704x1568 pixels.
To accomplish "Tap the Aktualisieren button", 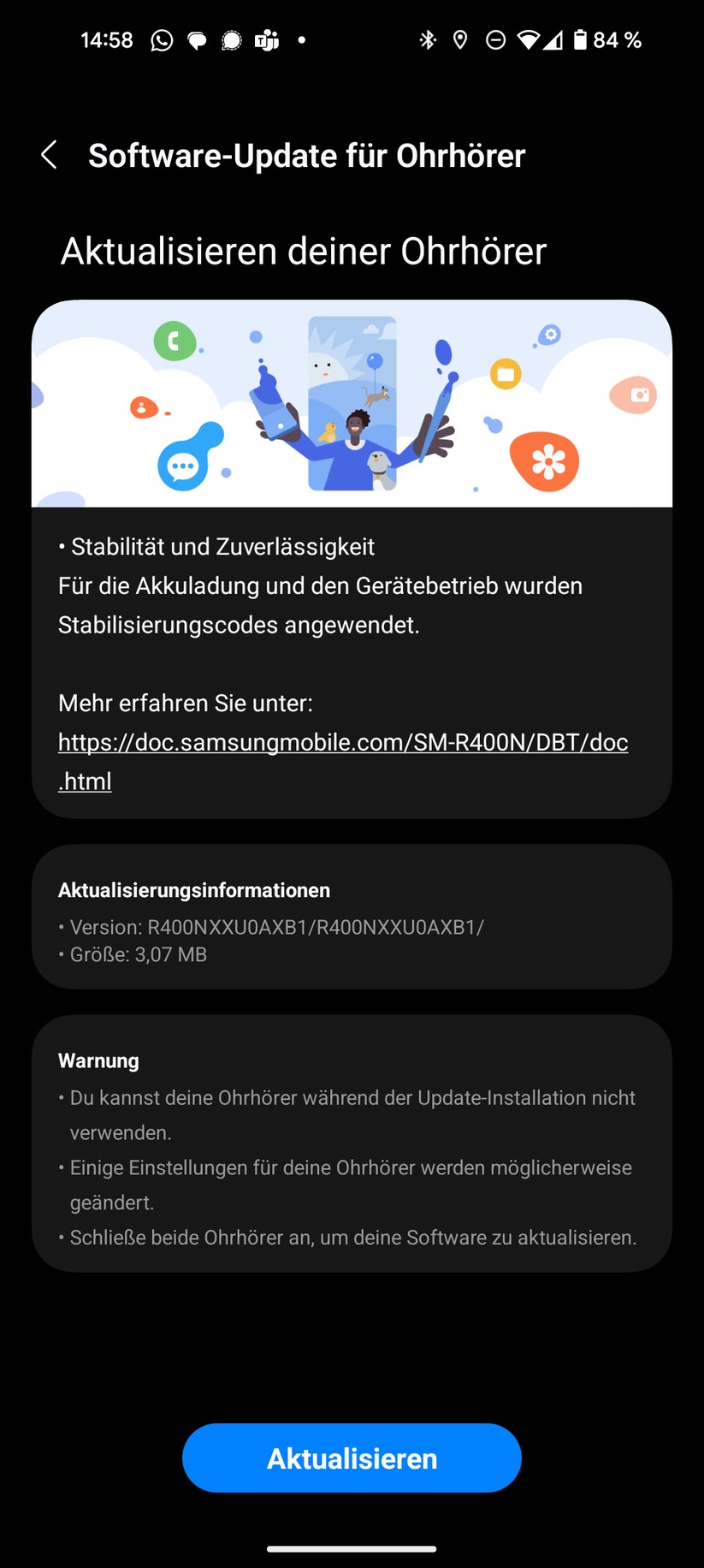I will (352, 1458).
